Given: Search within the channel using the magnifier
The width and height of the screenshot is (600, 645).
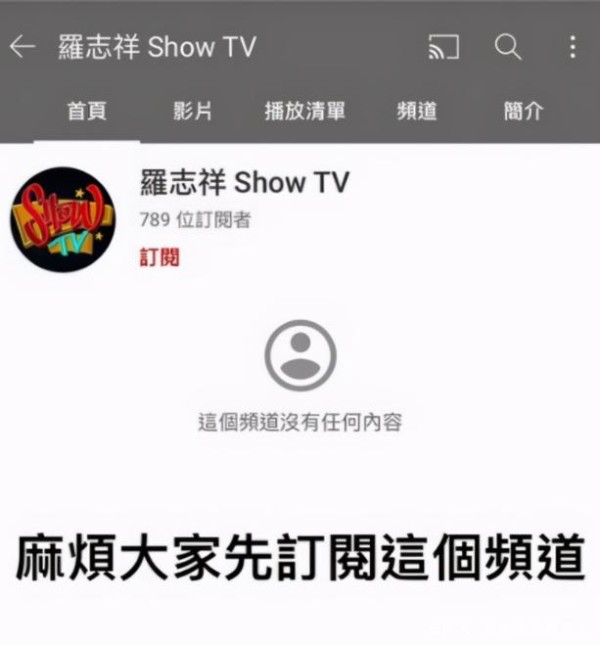Looking at the screenshot, I should coord(508,47).
